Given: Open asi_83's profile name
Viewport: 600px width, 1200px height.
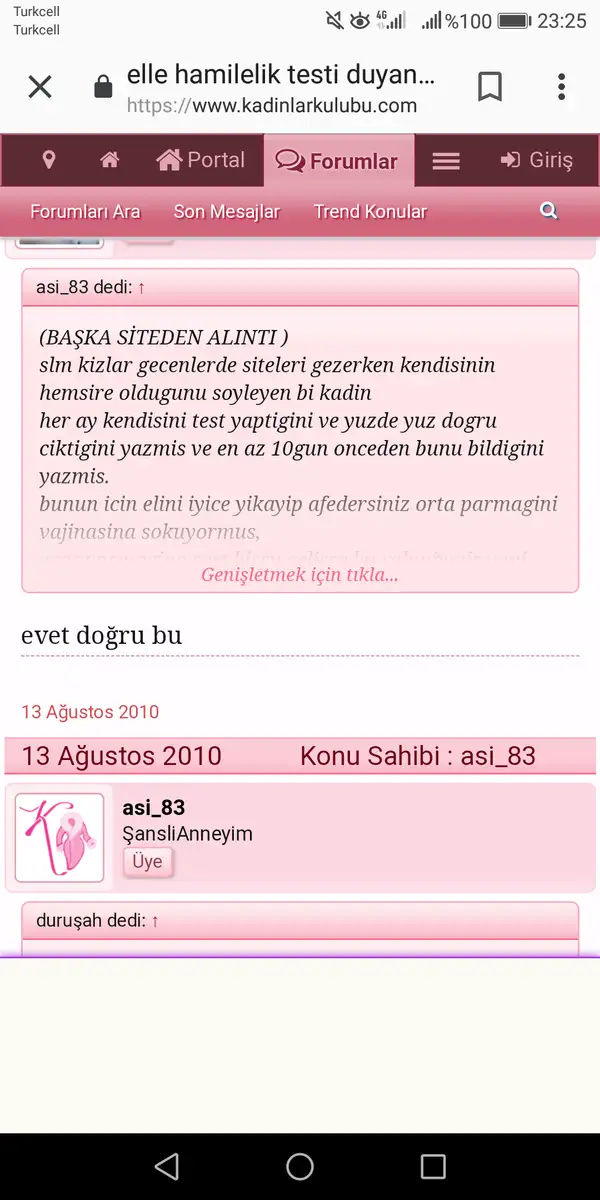Looking at the screenshot, I should coord(153,807).
